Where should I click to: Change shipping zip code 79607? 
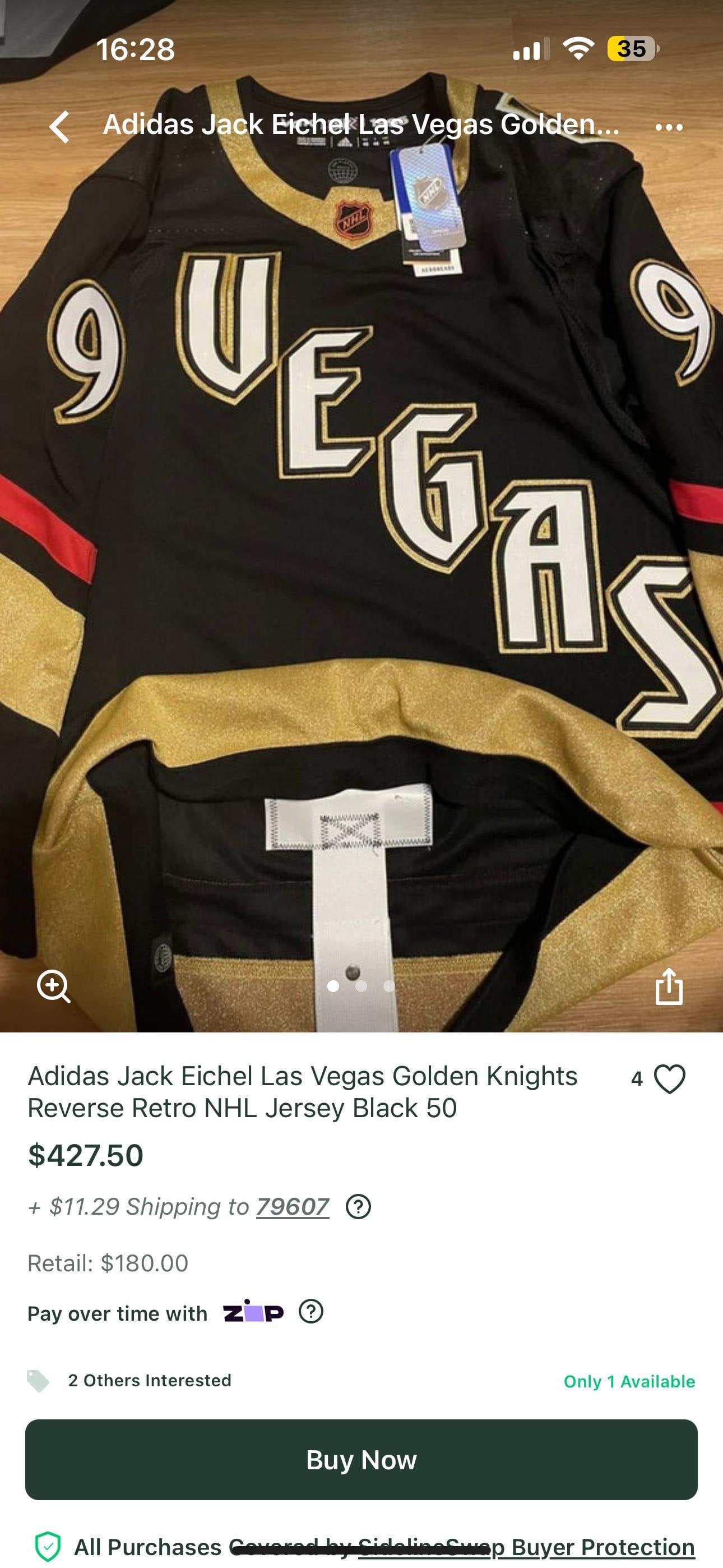pos(292,1206)
